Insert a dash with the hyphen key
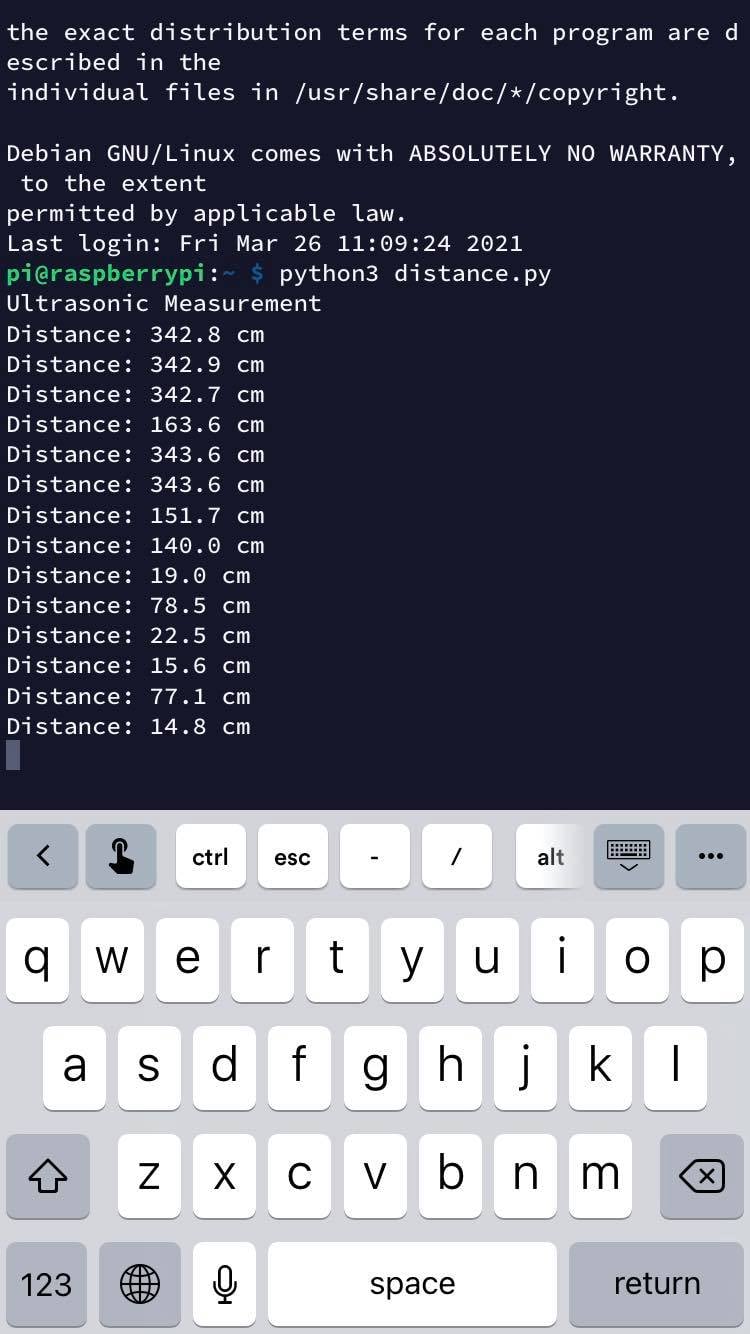The height and width of the screenshot is (1334, 750). pos(374,856)
